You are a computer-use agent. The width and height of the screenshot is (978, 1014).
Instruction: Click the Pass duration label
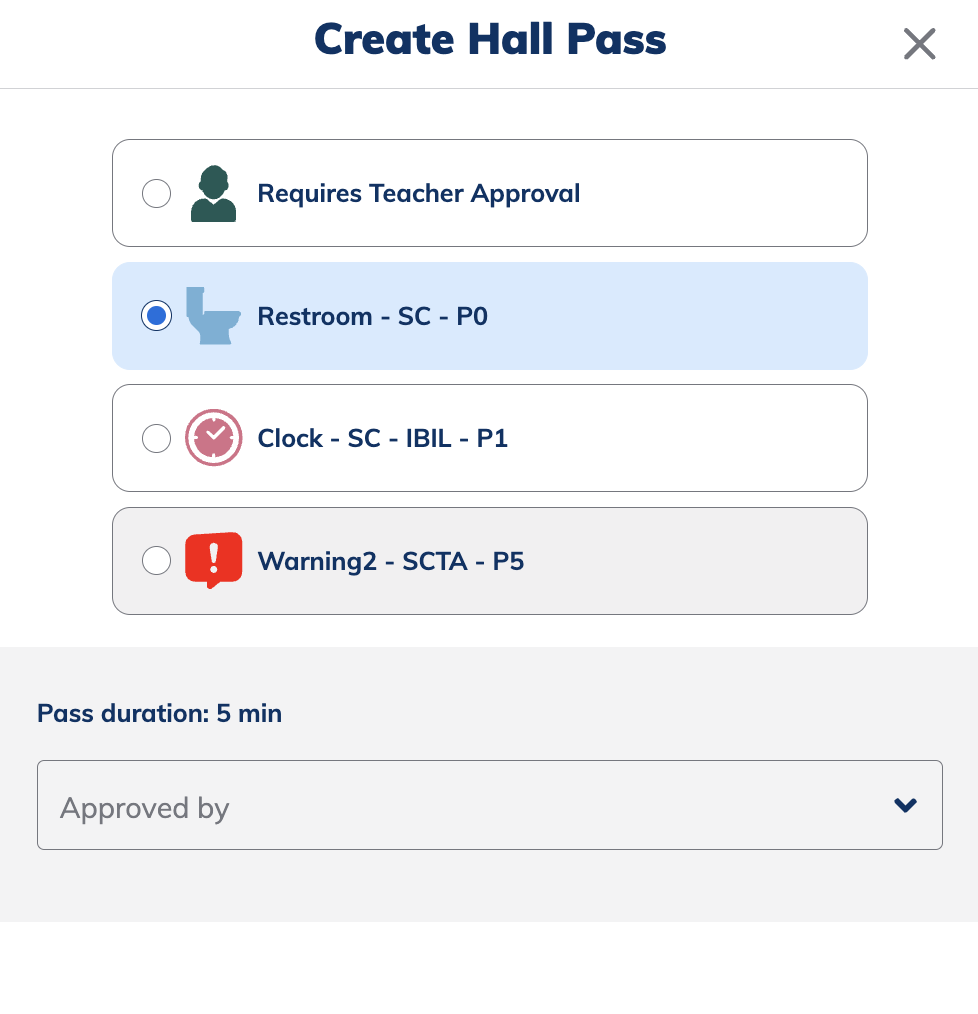tap(159, 713)
